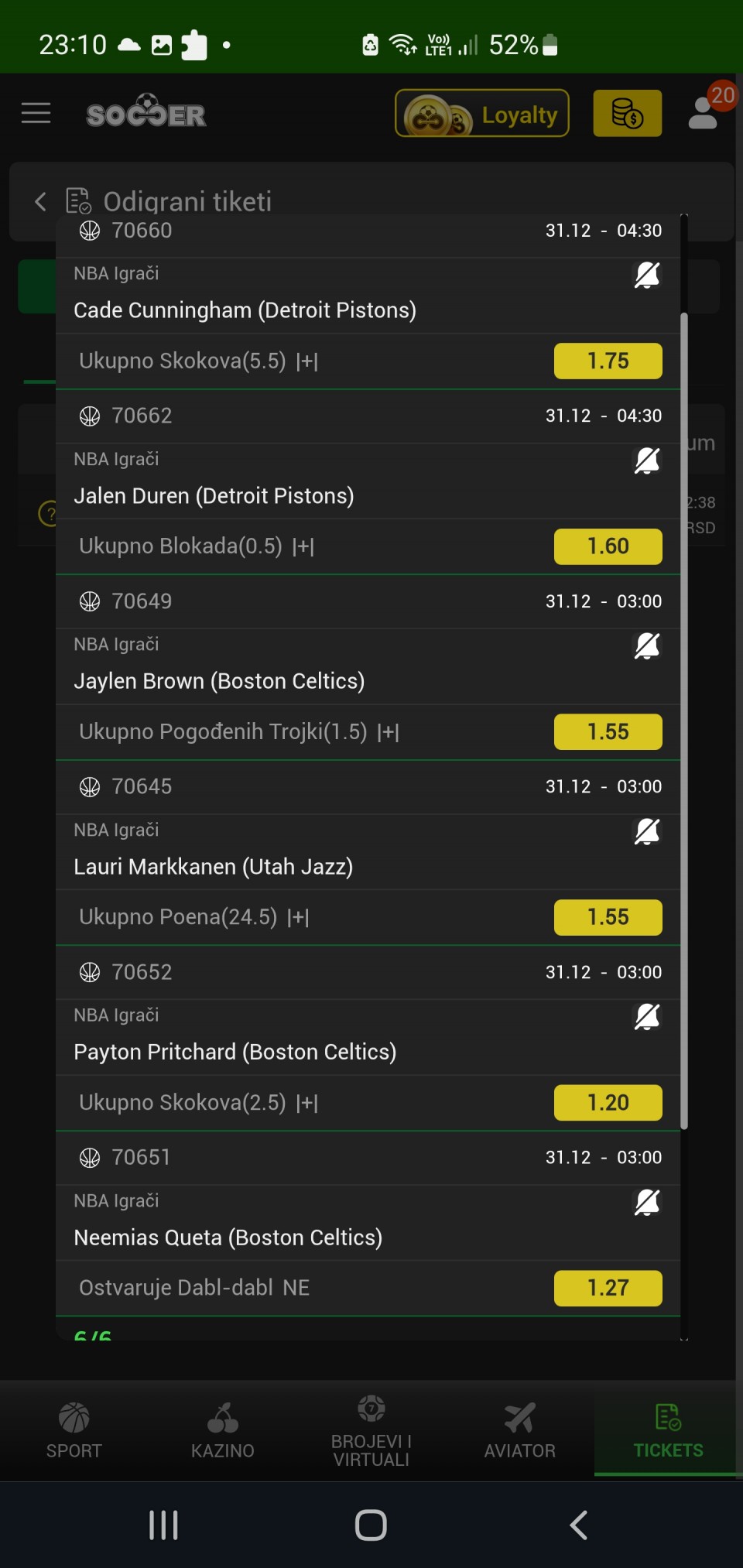
Task: Open the coins deposit button
Action: coord(627,114)
